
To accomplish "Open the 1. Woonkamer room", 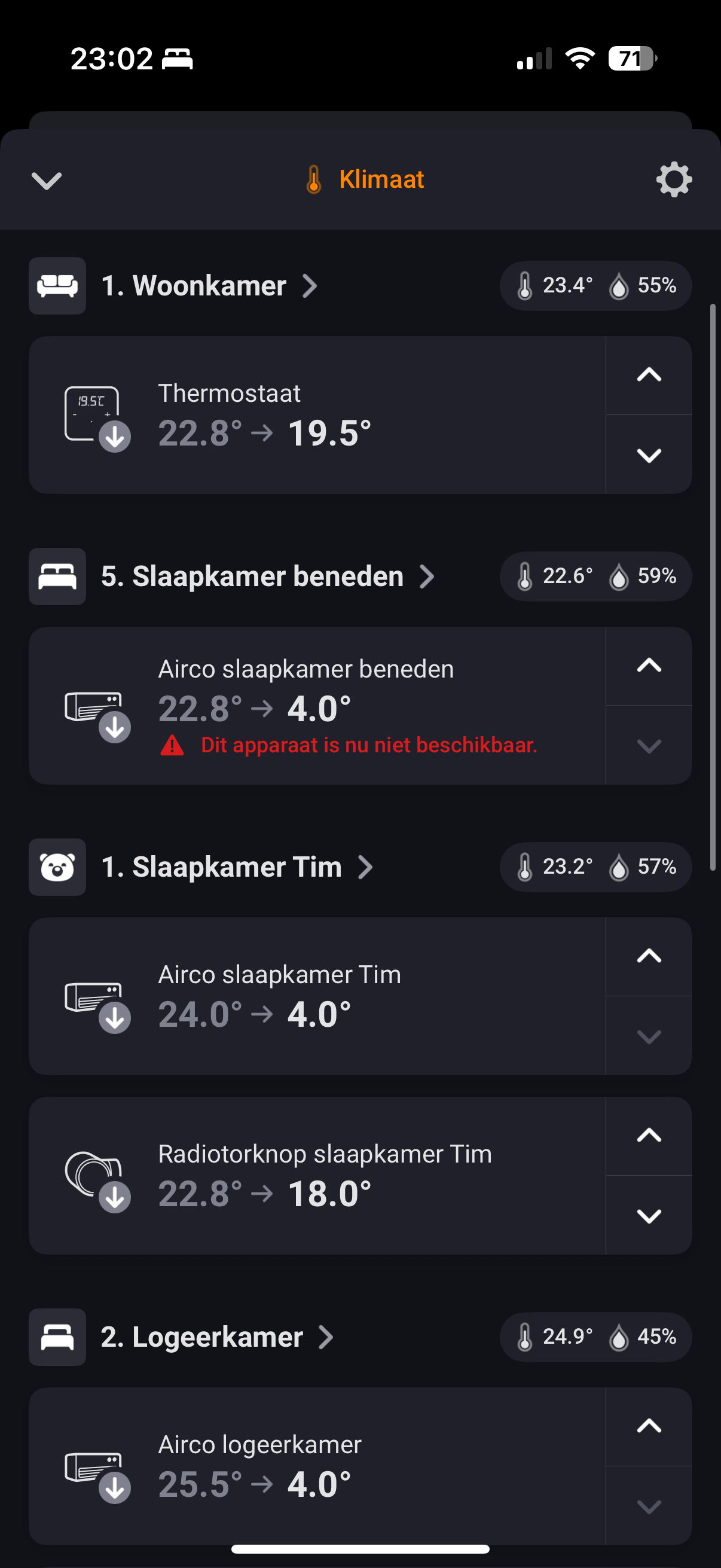I will click(209, 285).
